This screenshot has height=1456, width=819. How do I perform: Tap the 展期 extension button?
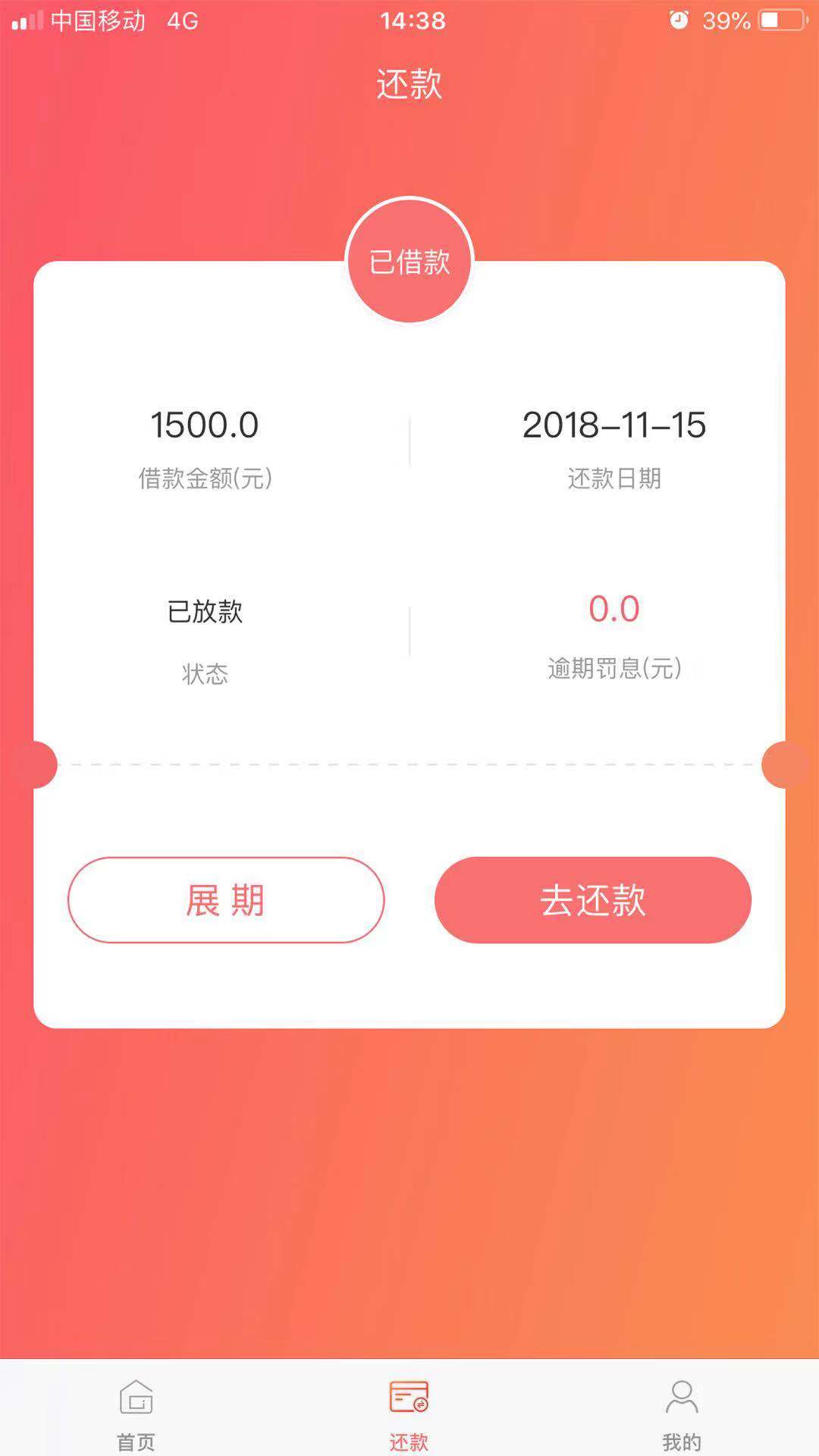pyautogui.click(x=226, y=900)
